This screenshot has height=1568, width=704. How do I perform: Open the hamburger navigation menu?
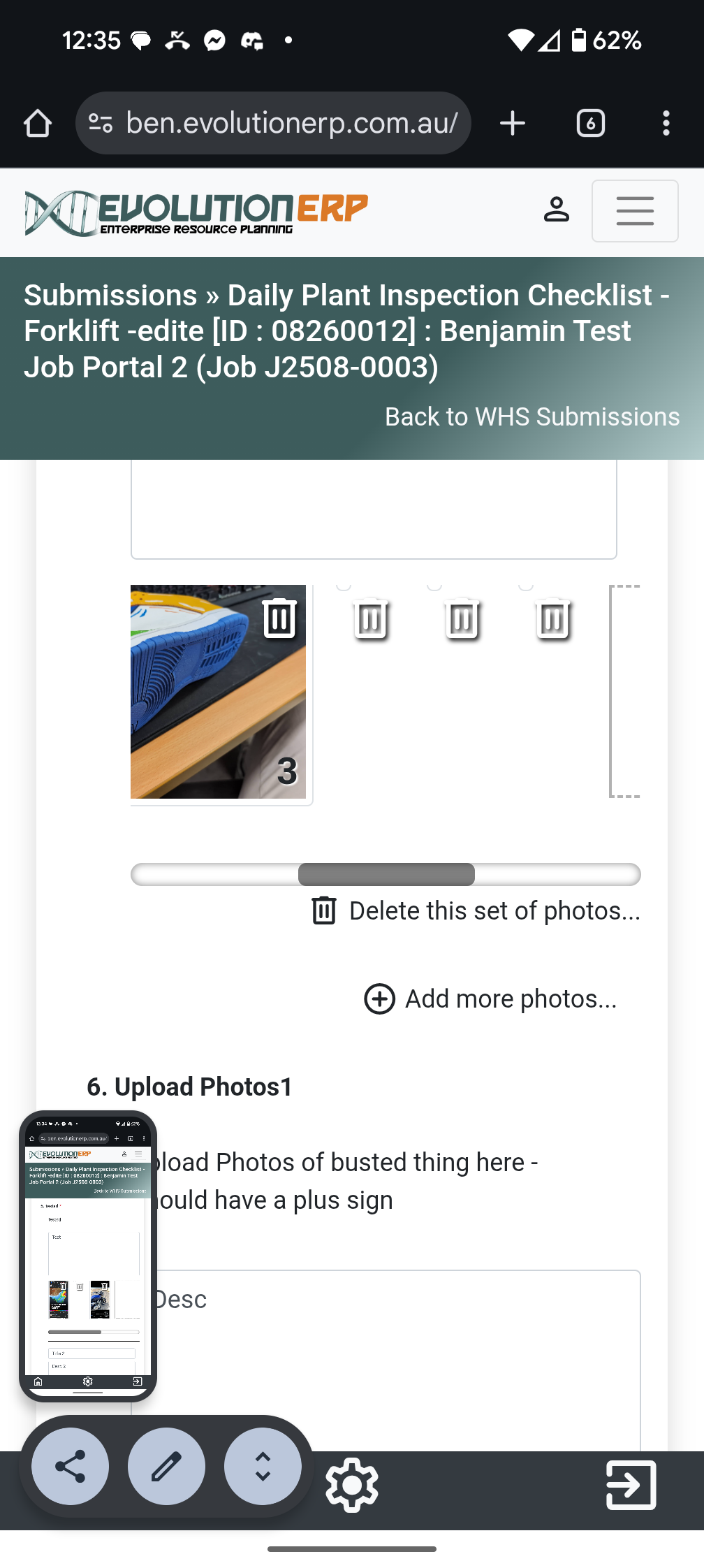[634, 211]
